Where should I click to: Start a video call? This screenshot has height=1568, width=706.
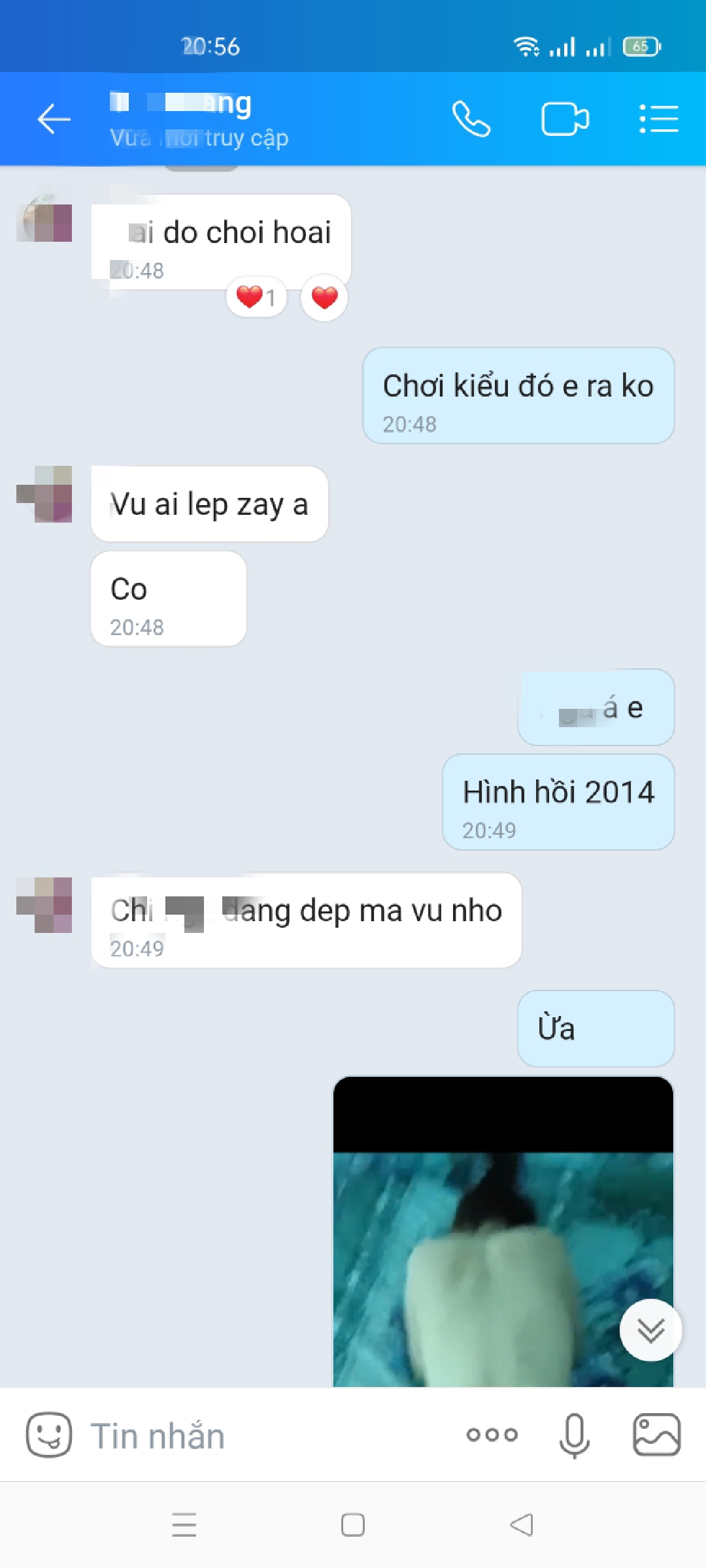coord(565,119)
